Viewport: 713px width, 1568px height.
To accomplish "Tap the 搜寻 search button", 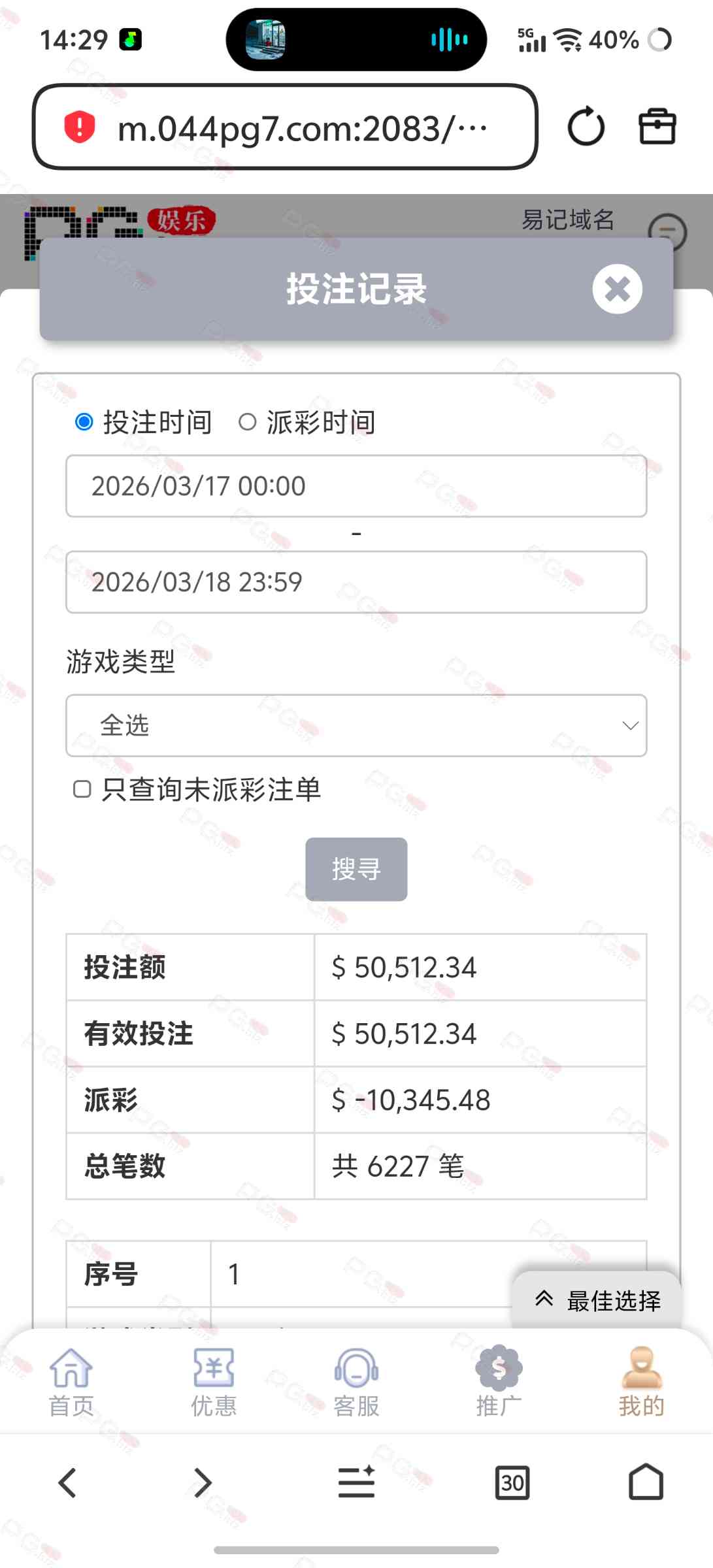I will 356,869.
